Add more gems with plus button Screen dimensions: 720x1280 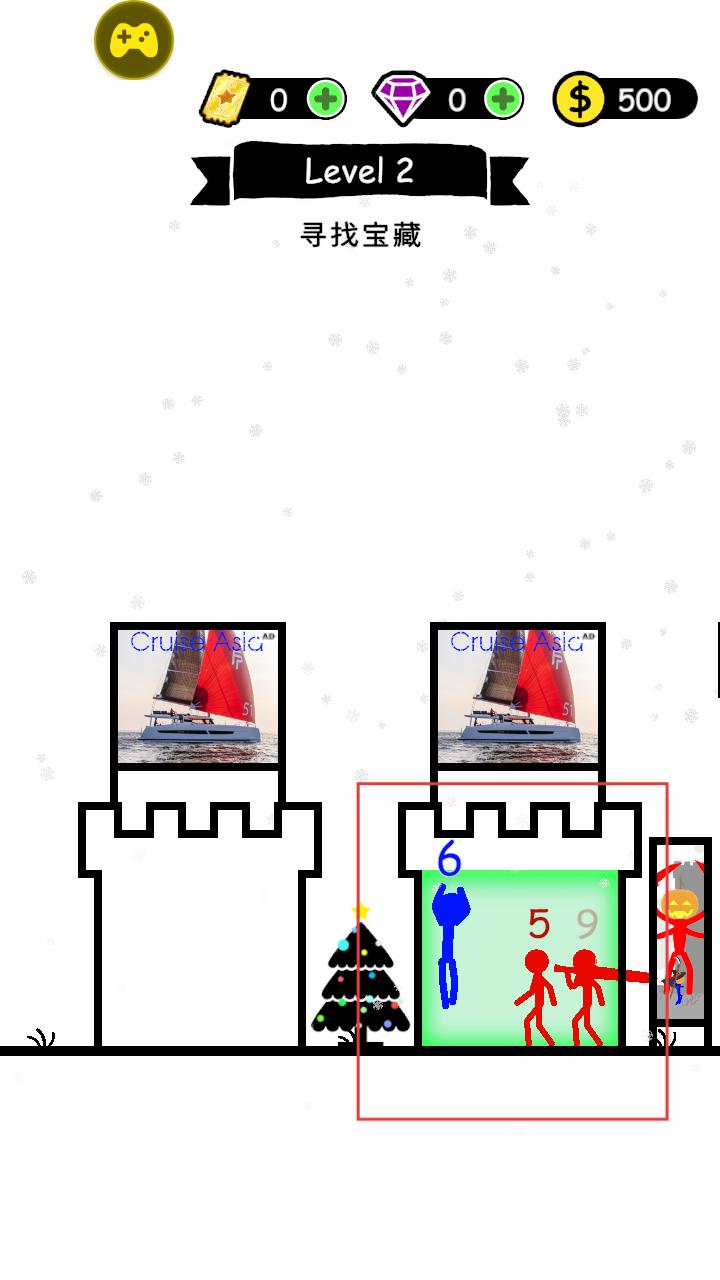(x=503, y=99)
